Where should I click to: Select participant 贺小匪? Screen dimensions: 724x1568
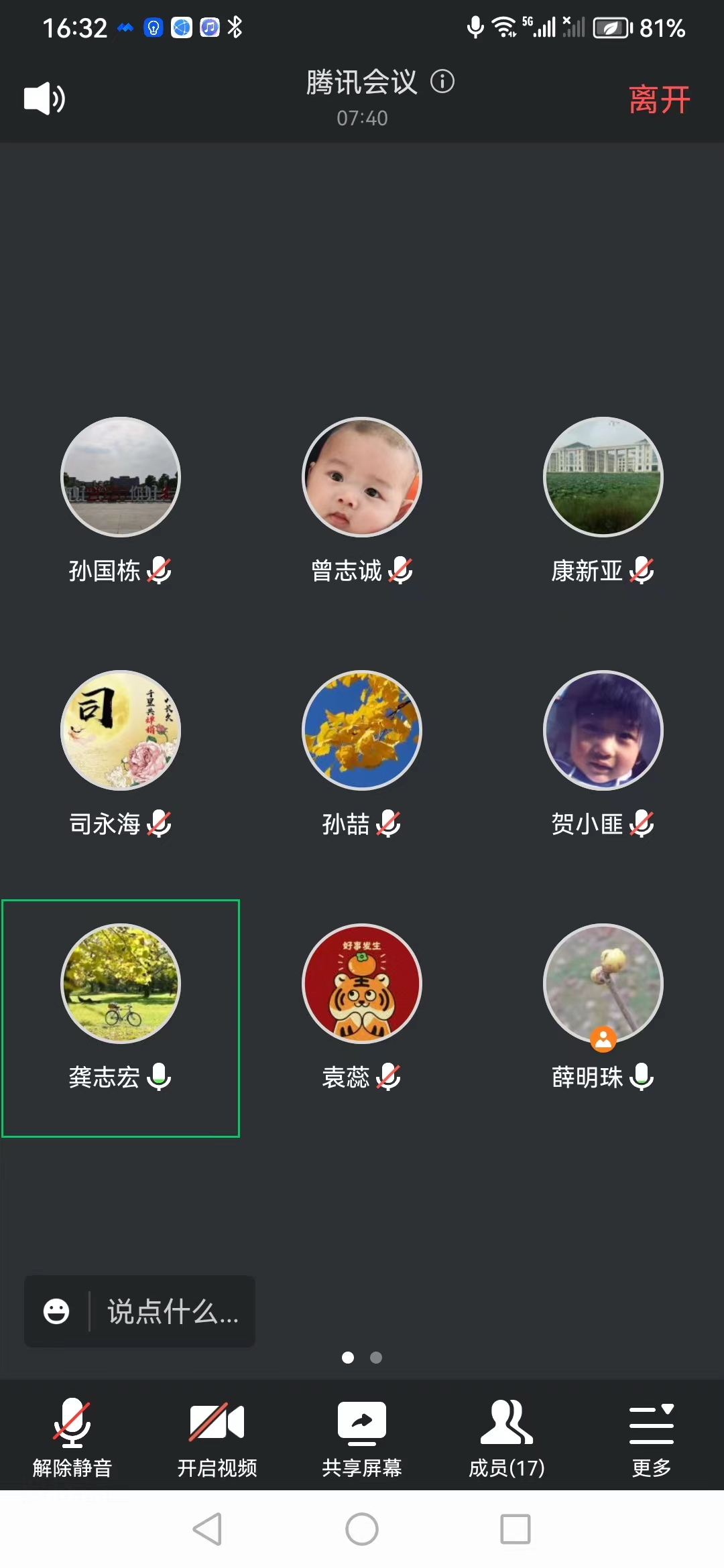tap(603, 730)
